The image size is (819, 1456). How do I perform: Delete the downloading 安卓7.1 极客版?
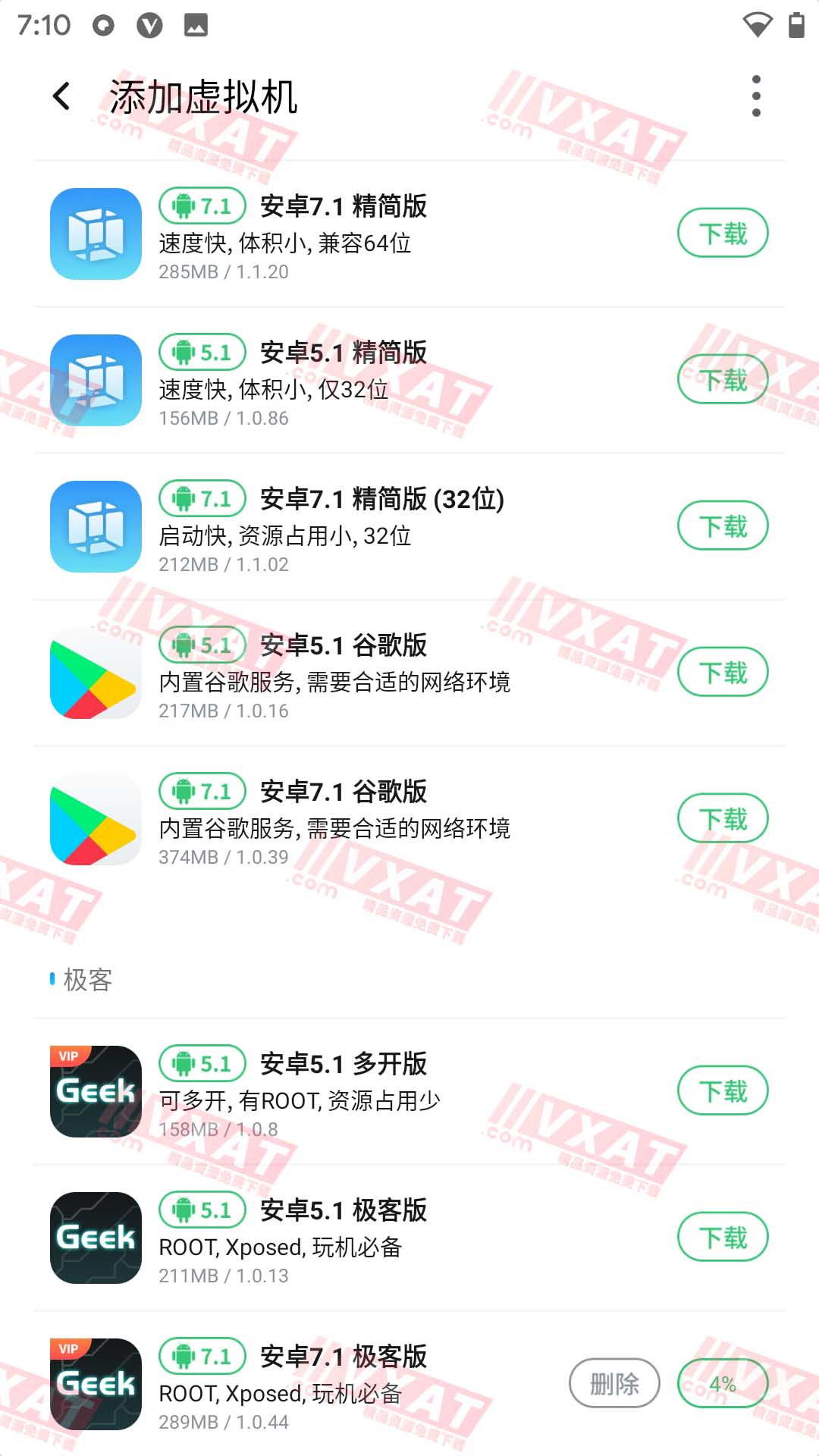click(x=614, y=1383)
